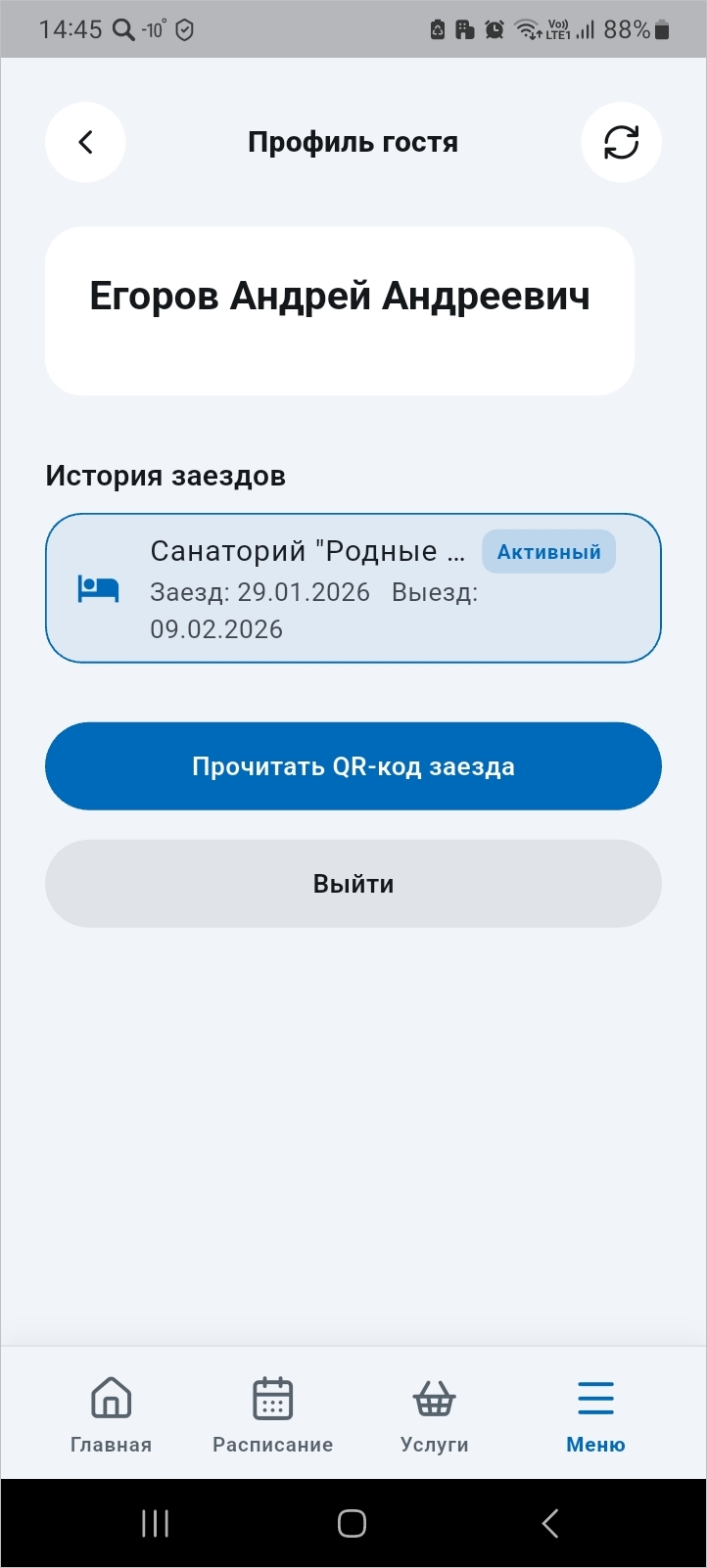Screen dimensions: 707x1568
Task: Open the active stay at Санаторий "Родные"
Action: (353, 588)
